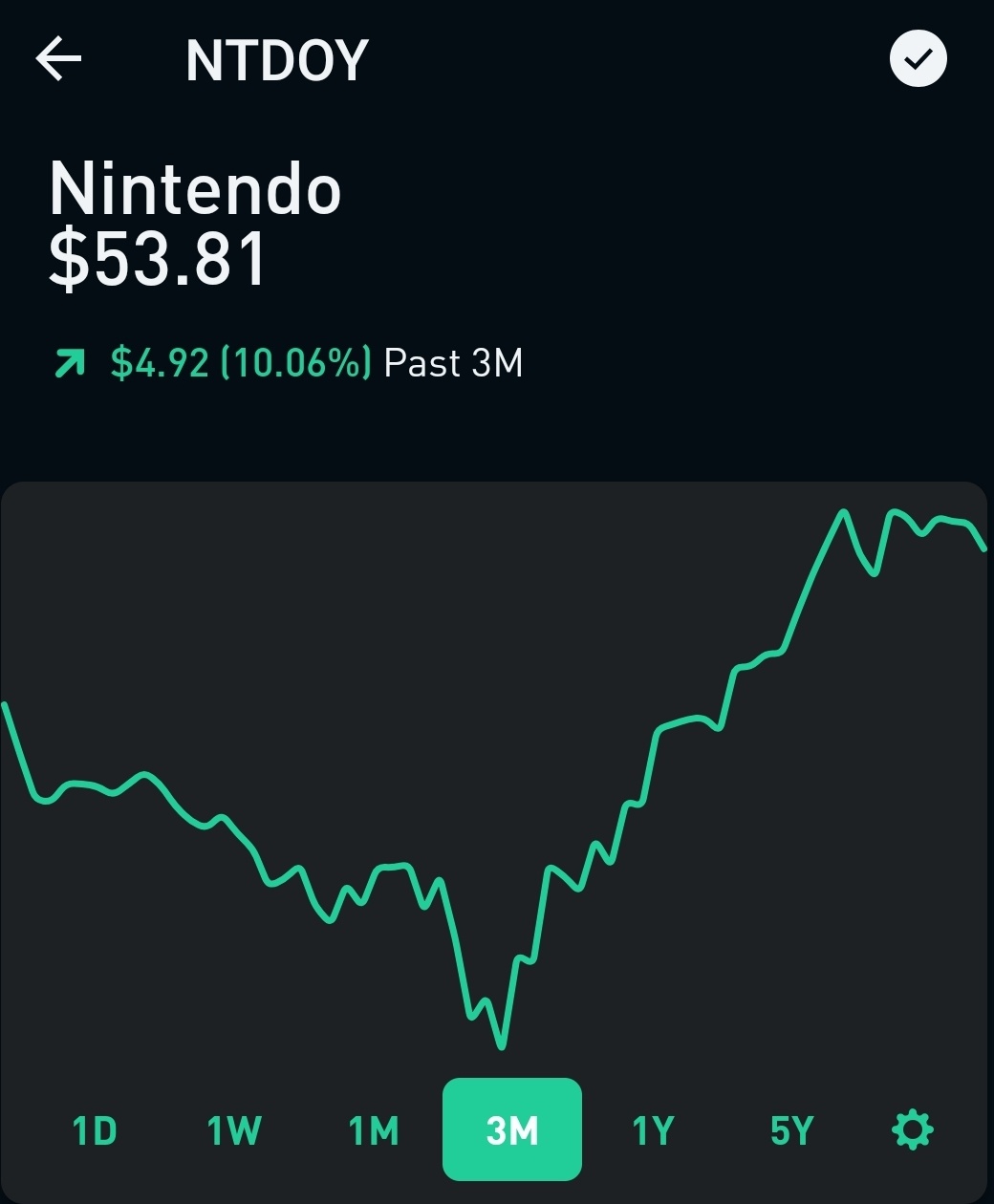Viewport: 994px width, 1204px height.
Task: Open chart settings gear
Action: [x=912, y=1129]
